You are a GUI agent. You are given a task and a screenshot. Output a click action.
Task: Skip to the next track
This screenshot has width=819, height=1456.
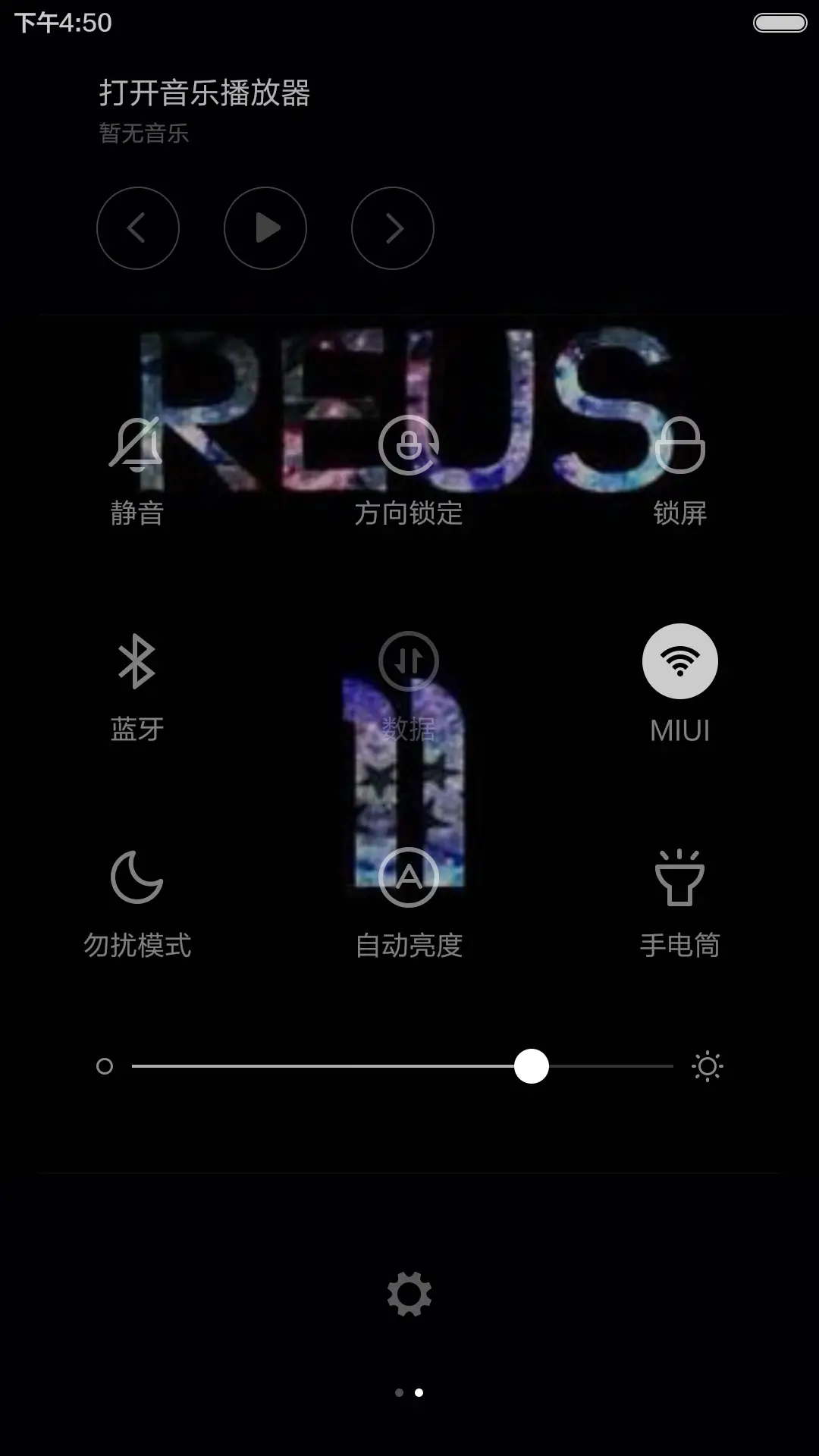point(393,227)
